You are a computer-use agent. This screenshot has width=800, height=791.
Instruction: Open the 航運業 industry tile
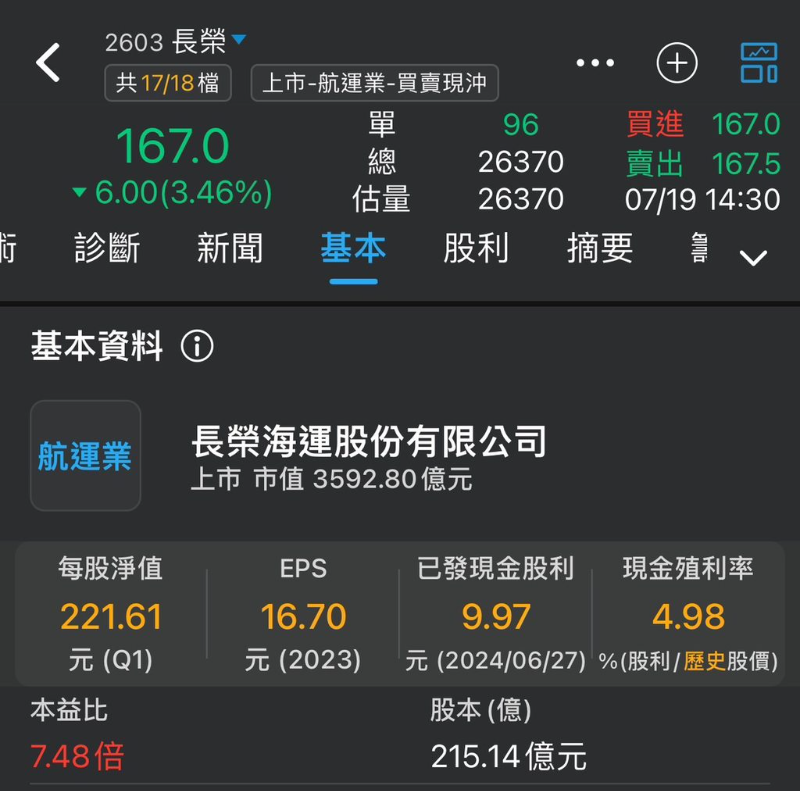tap(85, 456)
